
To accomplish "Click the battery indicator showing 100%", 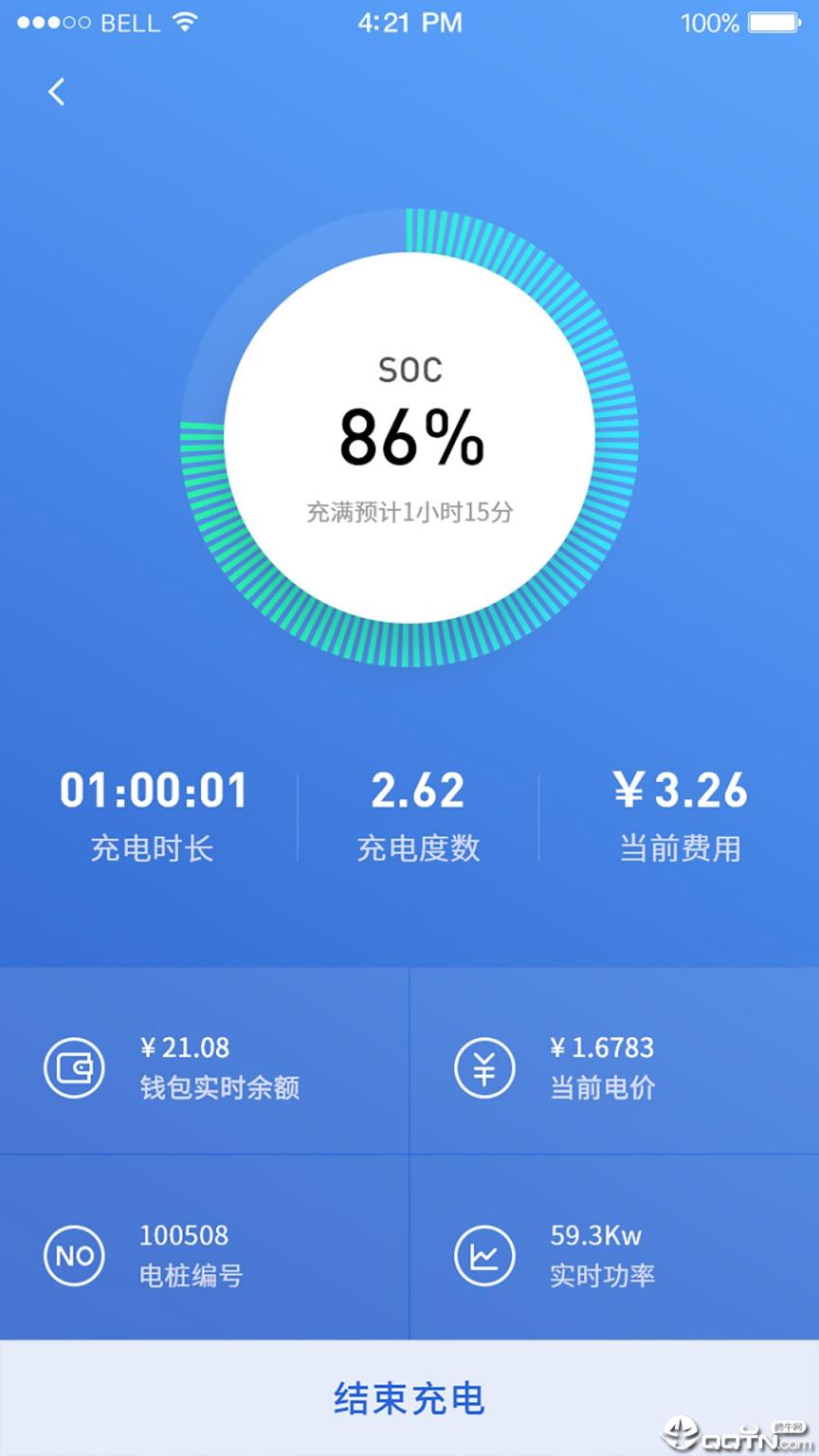I will coord(773,22).
